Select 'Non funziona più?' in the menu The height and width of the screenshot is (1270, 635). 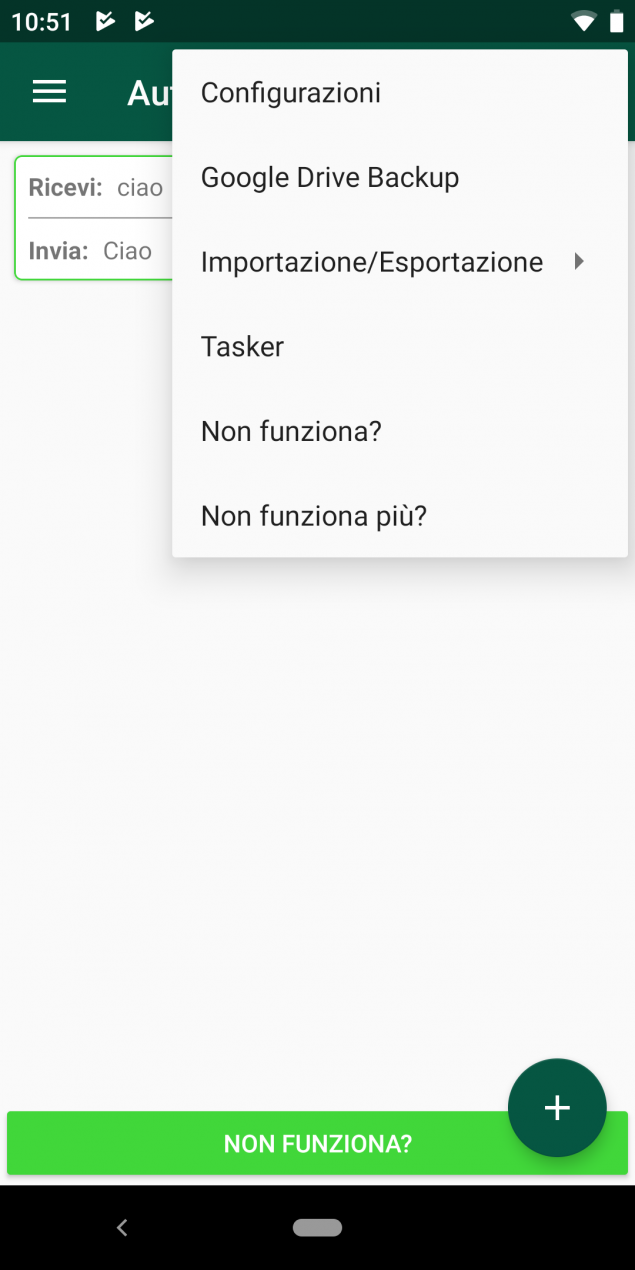[x=400, y=516]
